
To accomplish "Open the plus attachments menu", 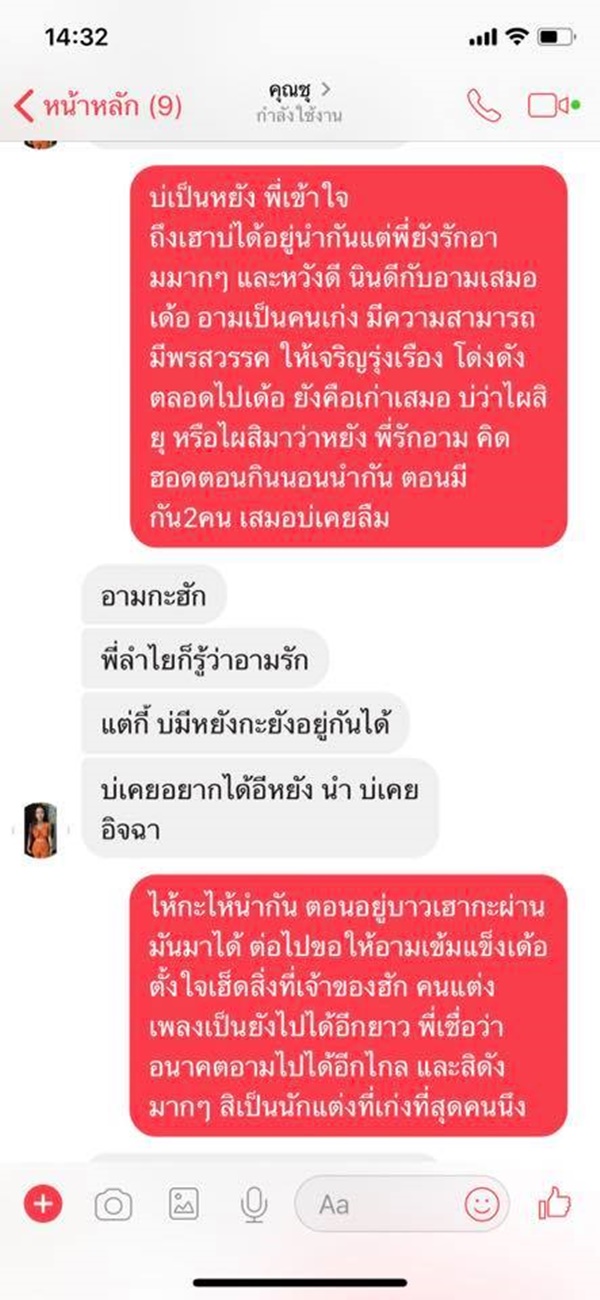I will 42,1204.
